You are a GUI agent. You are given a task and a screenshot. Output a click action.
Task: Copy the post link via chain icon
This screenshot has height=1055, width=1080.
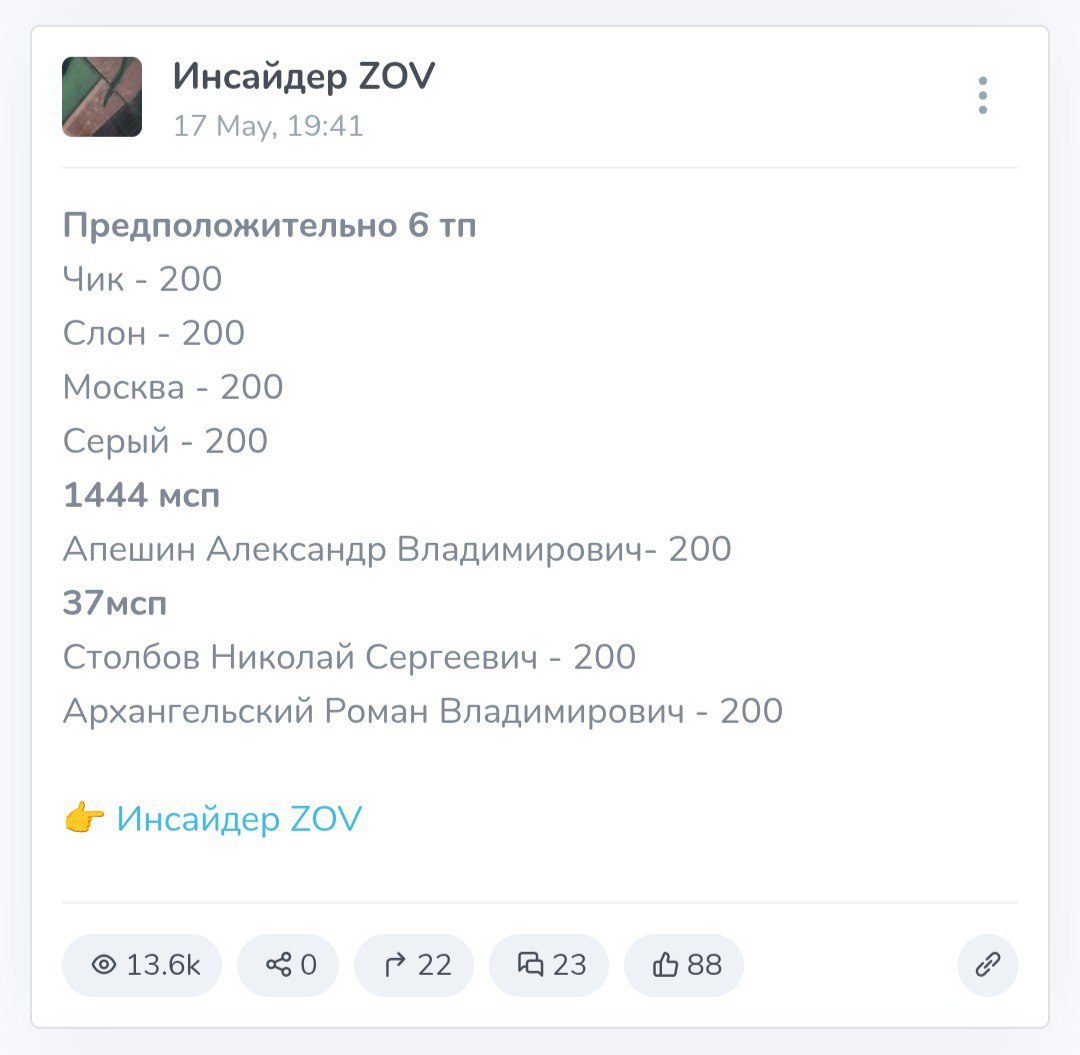tap(987, 965)
